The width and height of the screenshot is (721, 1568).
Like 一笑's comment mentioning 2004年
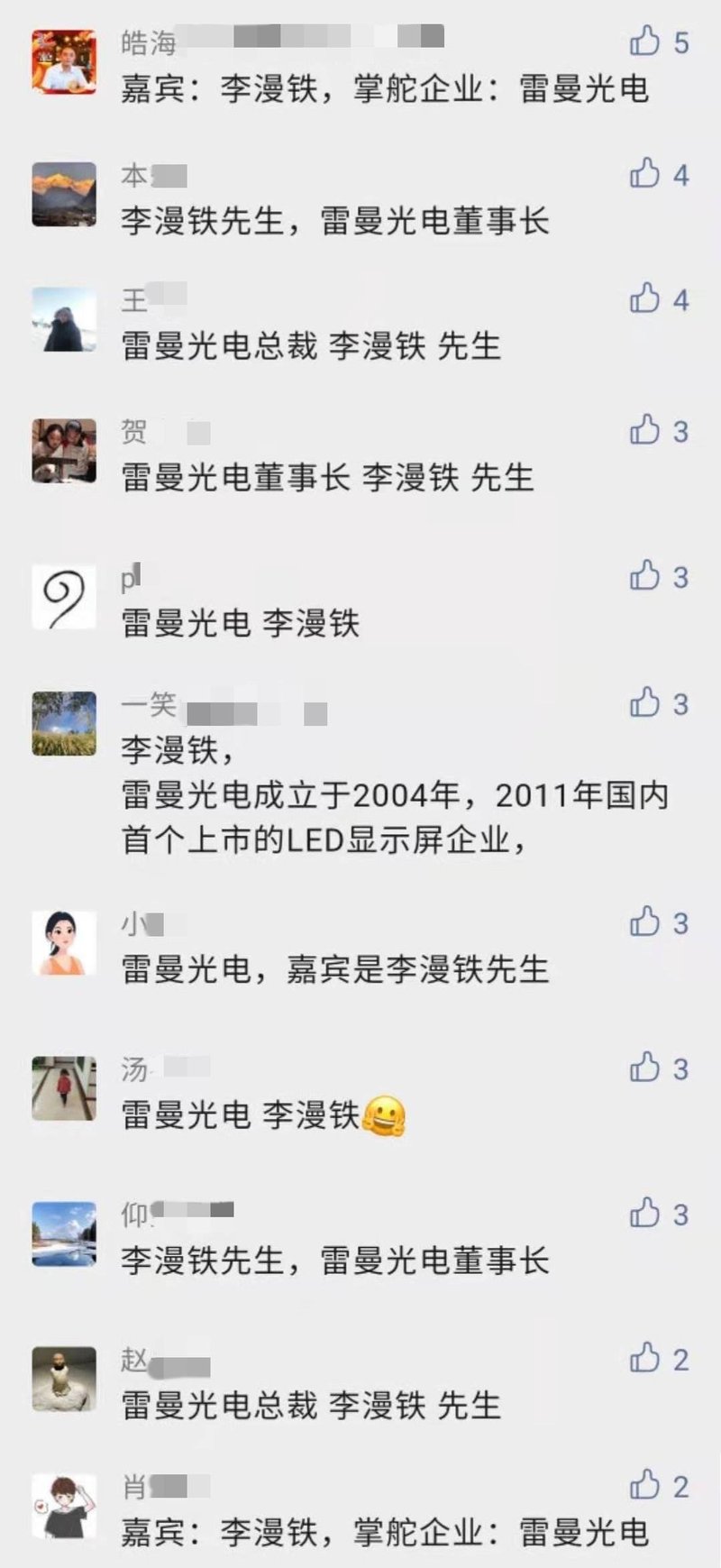(645, 703)
